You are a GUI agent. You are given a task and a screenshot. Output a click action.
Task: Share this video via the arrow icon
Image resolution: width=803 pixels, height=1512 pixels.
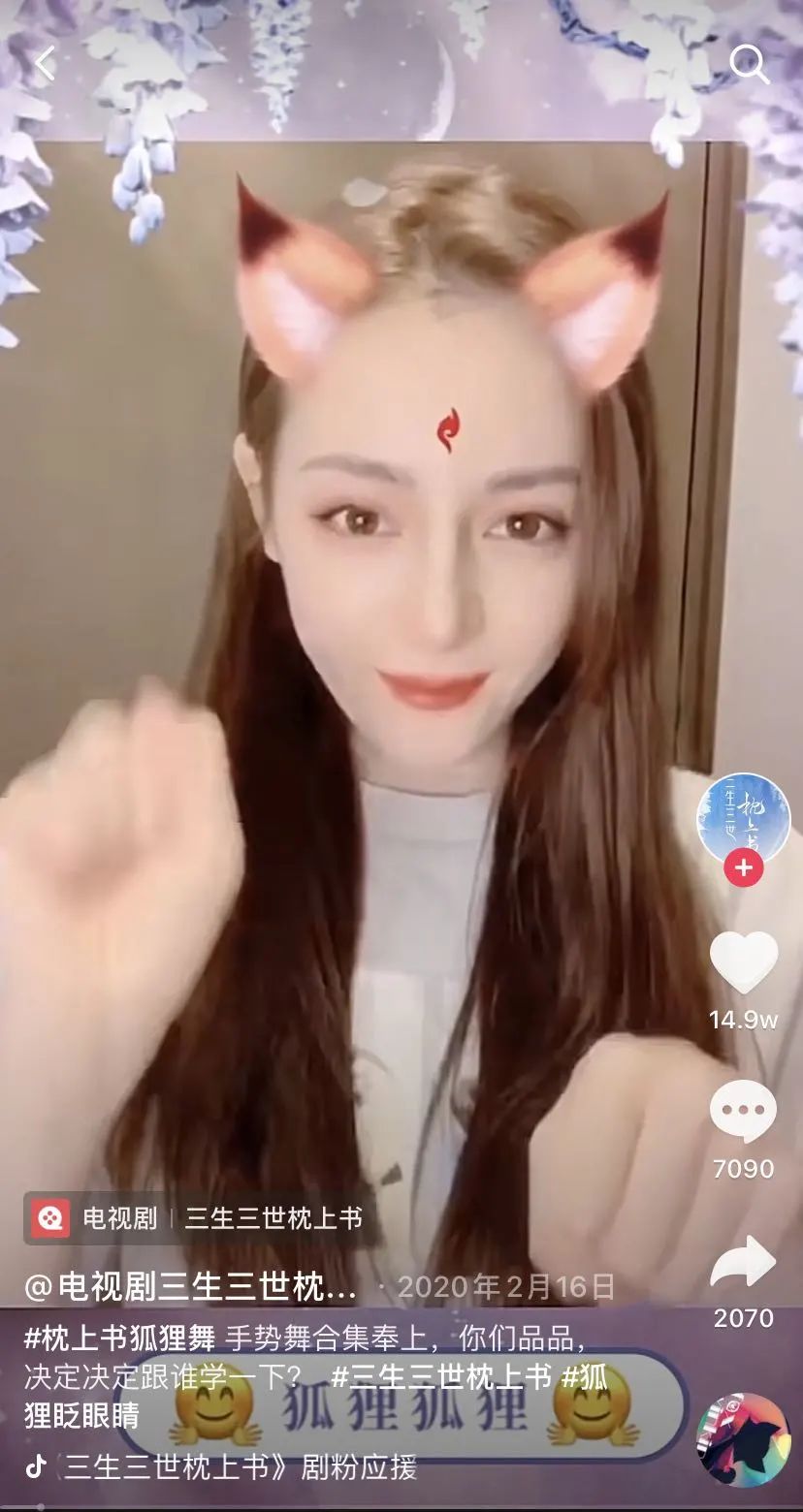pos(744,1262)
